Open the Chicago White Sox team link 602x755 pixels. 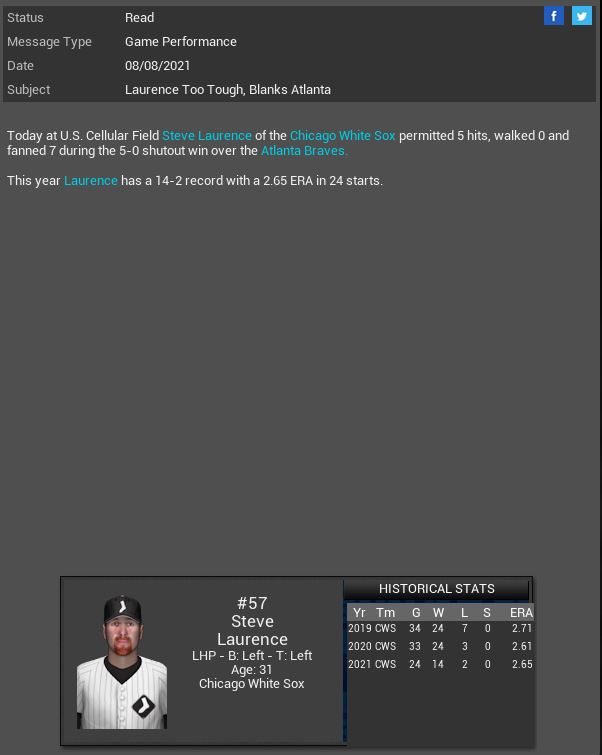tap(342, 136)
